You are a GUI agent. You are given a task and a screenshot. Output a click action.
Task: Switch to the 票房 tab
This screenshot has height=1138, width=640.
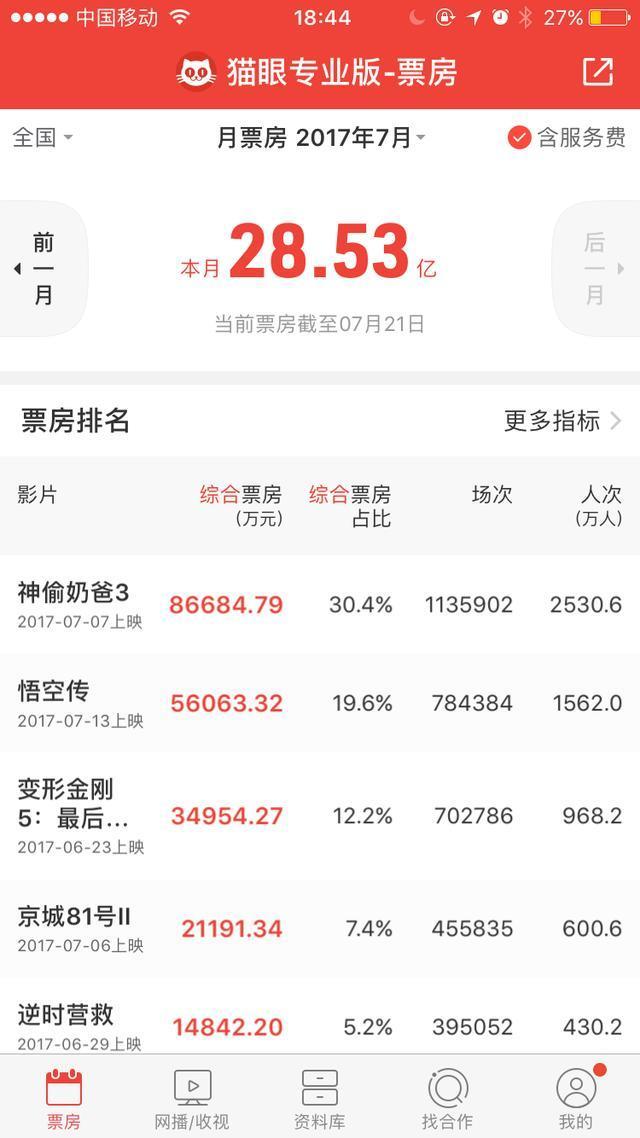[64, 1098]
